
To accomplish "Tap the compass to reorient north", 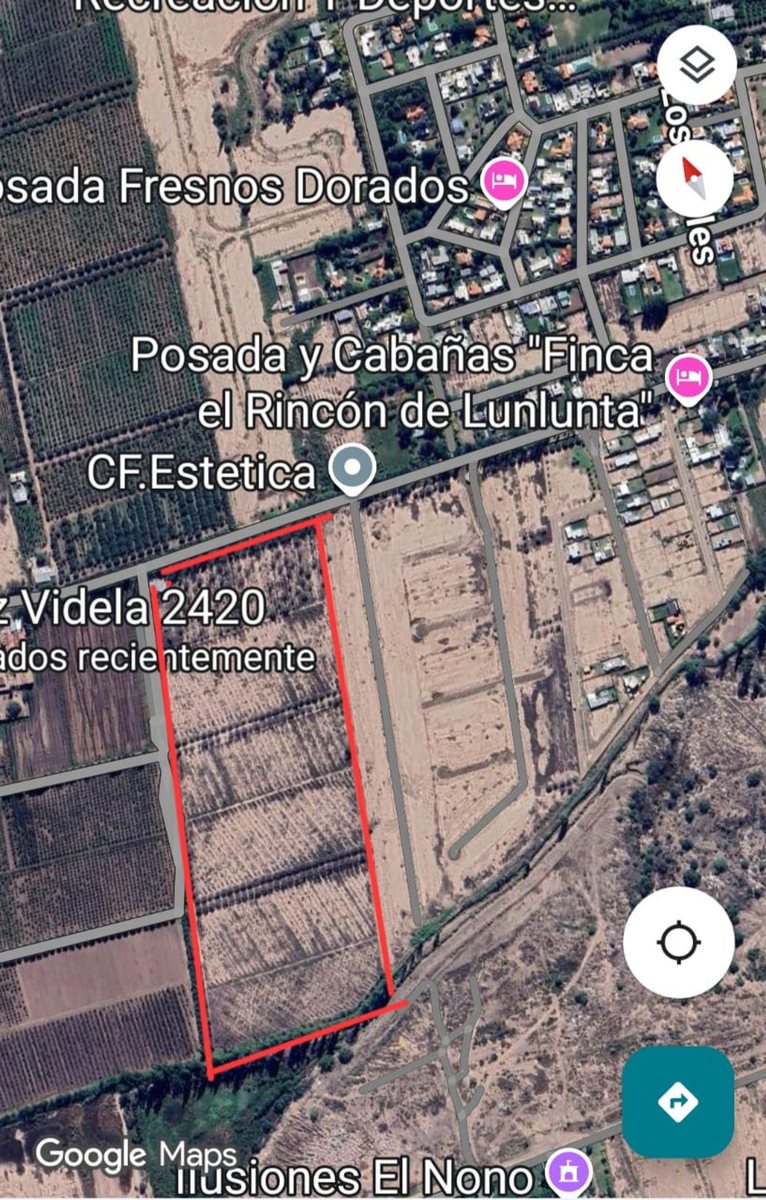I will pyautogui.click(x=695, y=178).
